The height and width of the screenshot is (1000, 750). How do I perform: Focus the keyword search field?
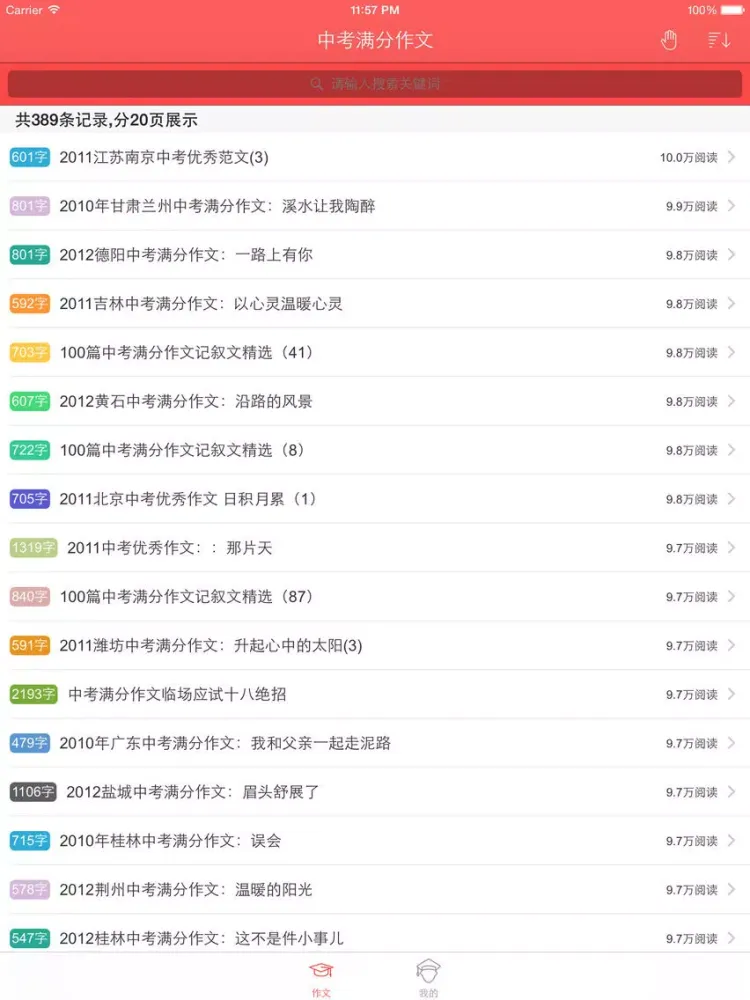(375, 84)
